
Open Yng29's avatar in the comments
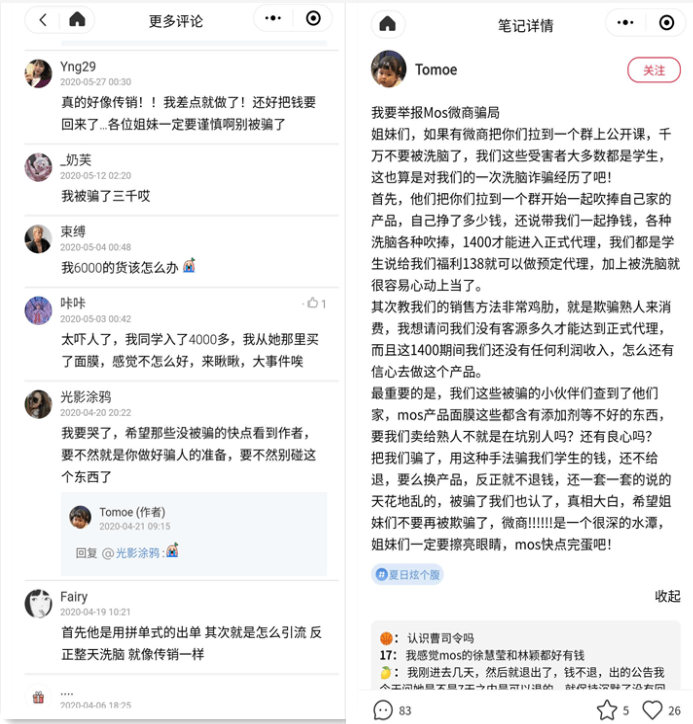click(39, 73)
